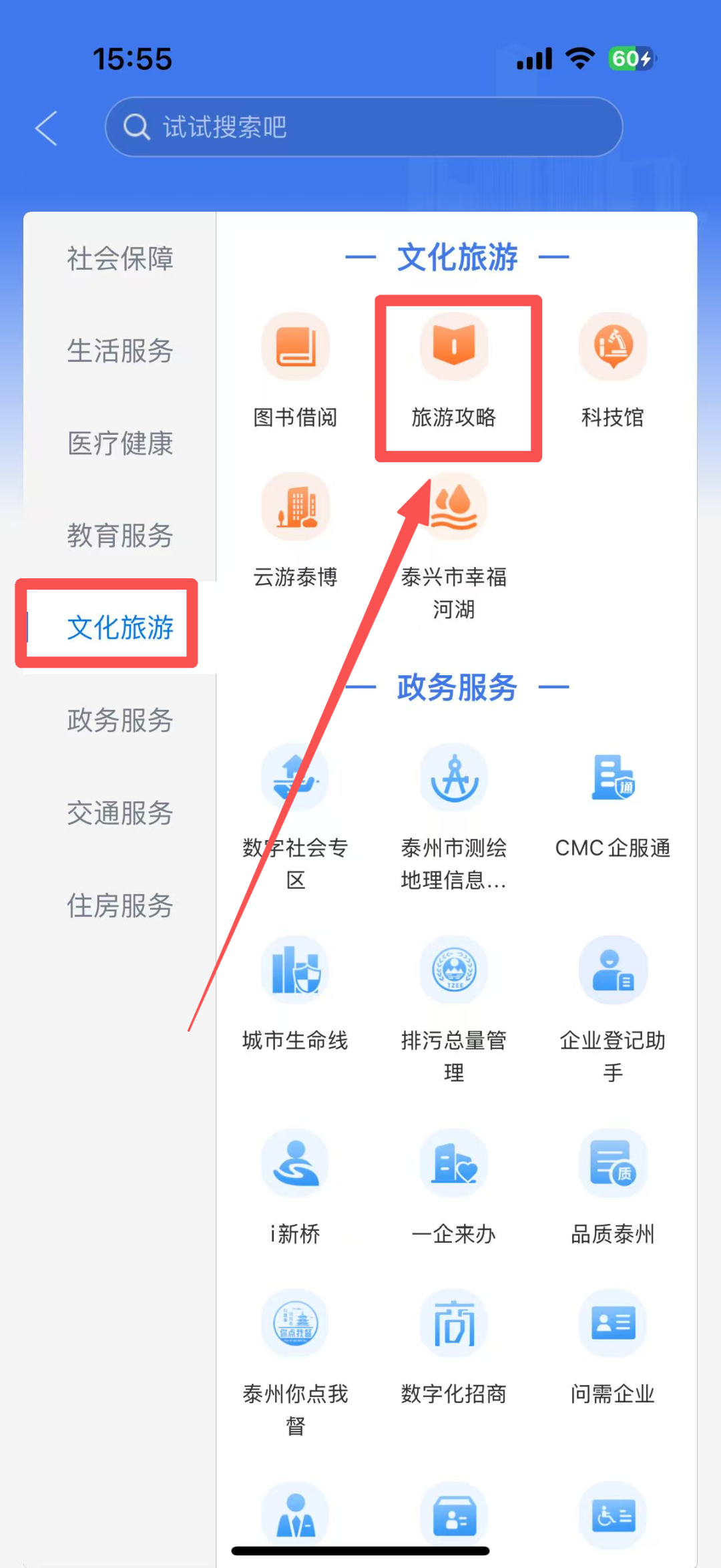Switch to the 交通服务 category
The width and height of the screenshot is (721, 1568).
[119, 814]
